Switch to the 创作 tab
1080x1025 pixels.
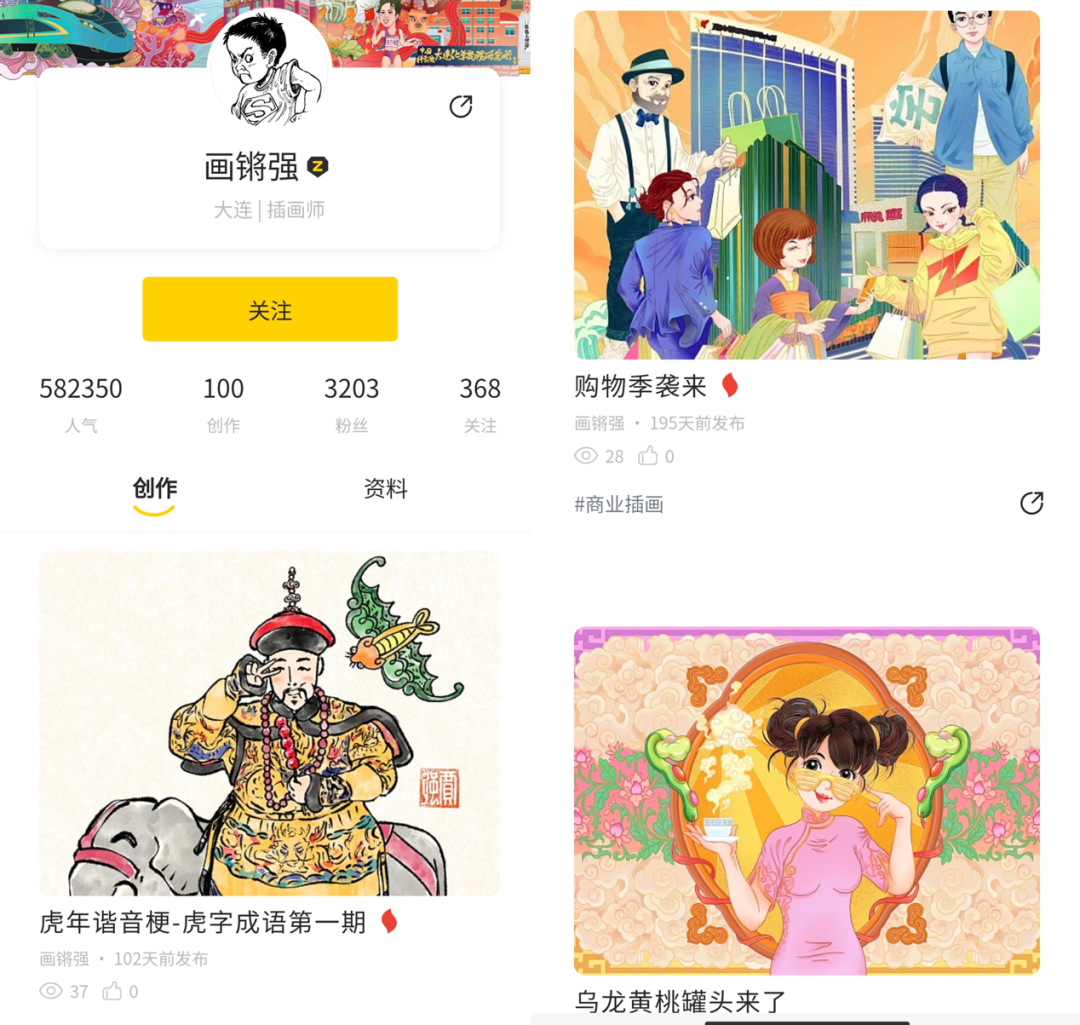pyautogui.click(x=154, y=489)
